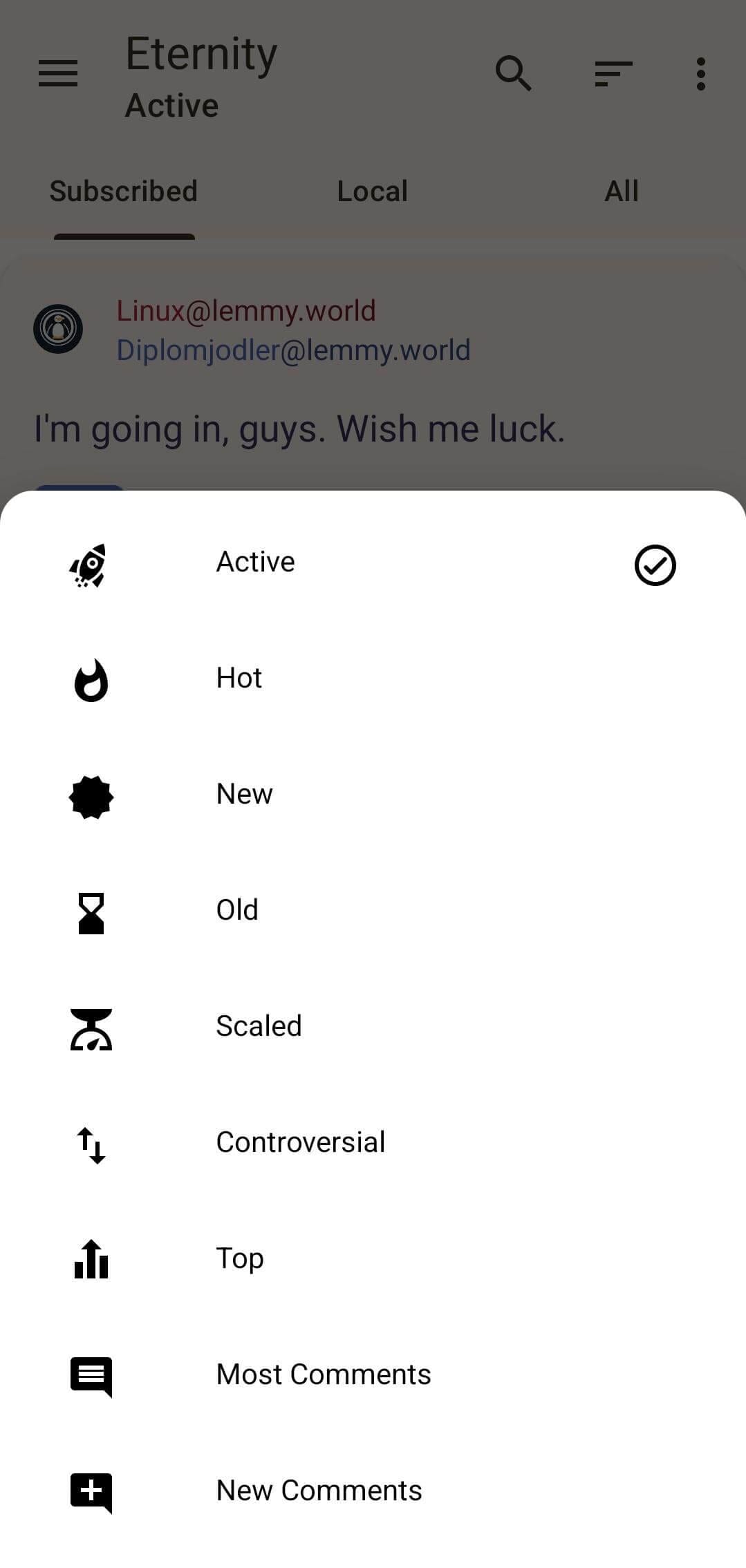Sort by Controversial
The height and width of the screenshot is (1568, 746).
(300, 1143)
